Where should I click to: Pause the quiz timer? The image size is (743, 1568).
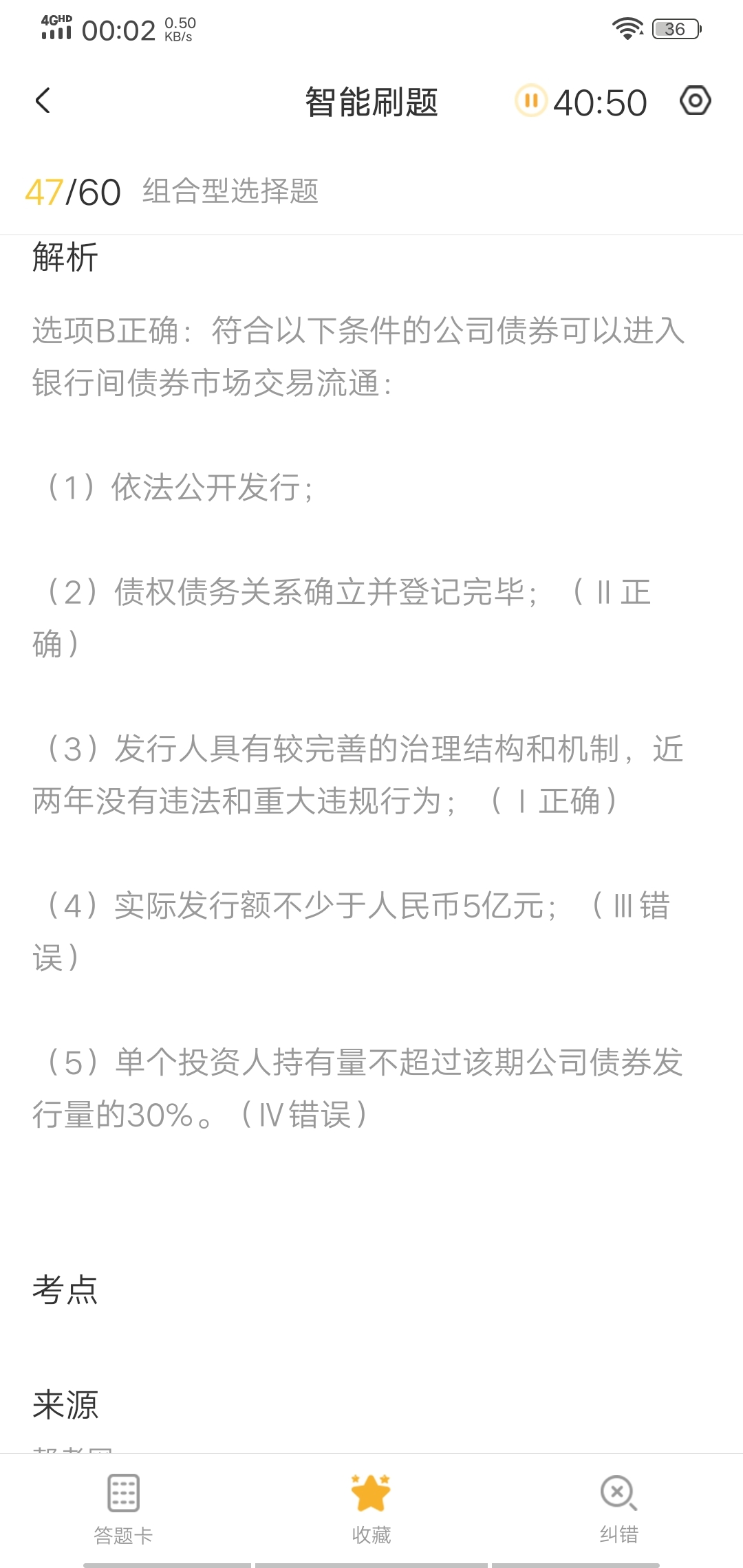[530, 101]
